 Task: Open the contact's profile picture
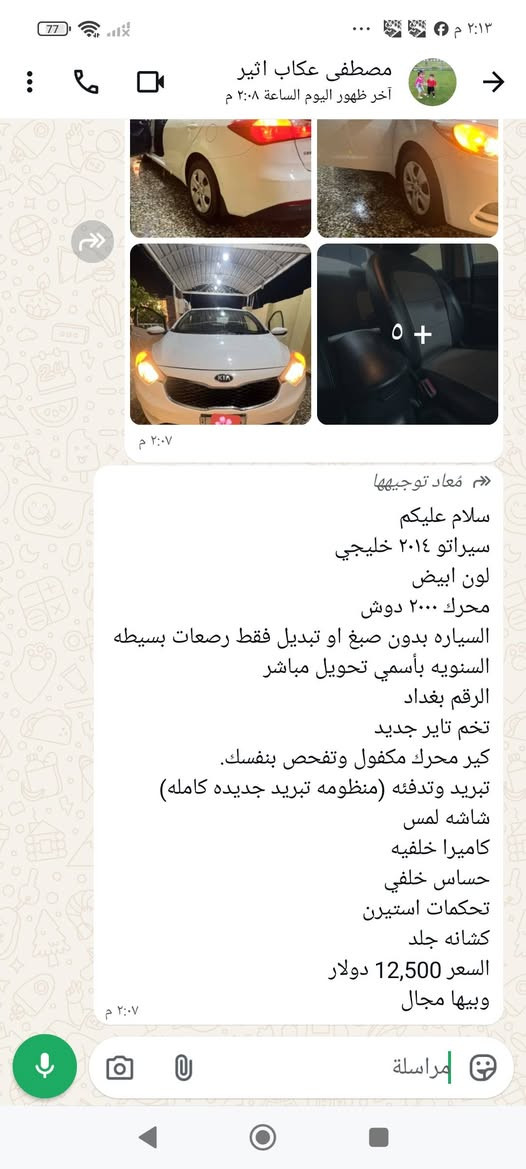click(x=433, y=82)
